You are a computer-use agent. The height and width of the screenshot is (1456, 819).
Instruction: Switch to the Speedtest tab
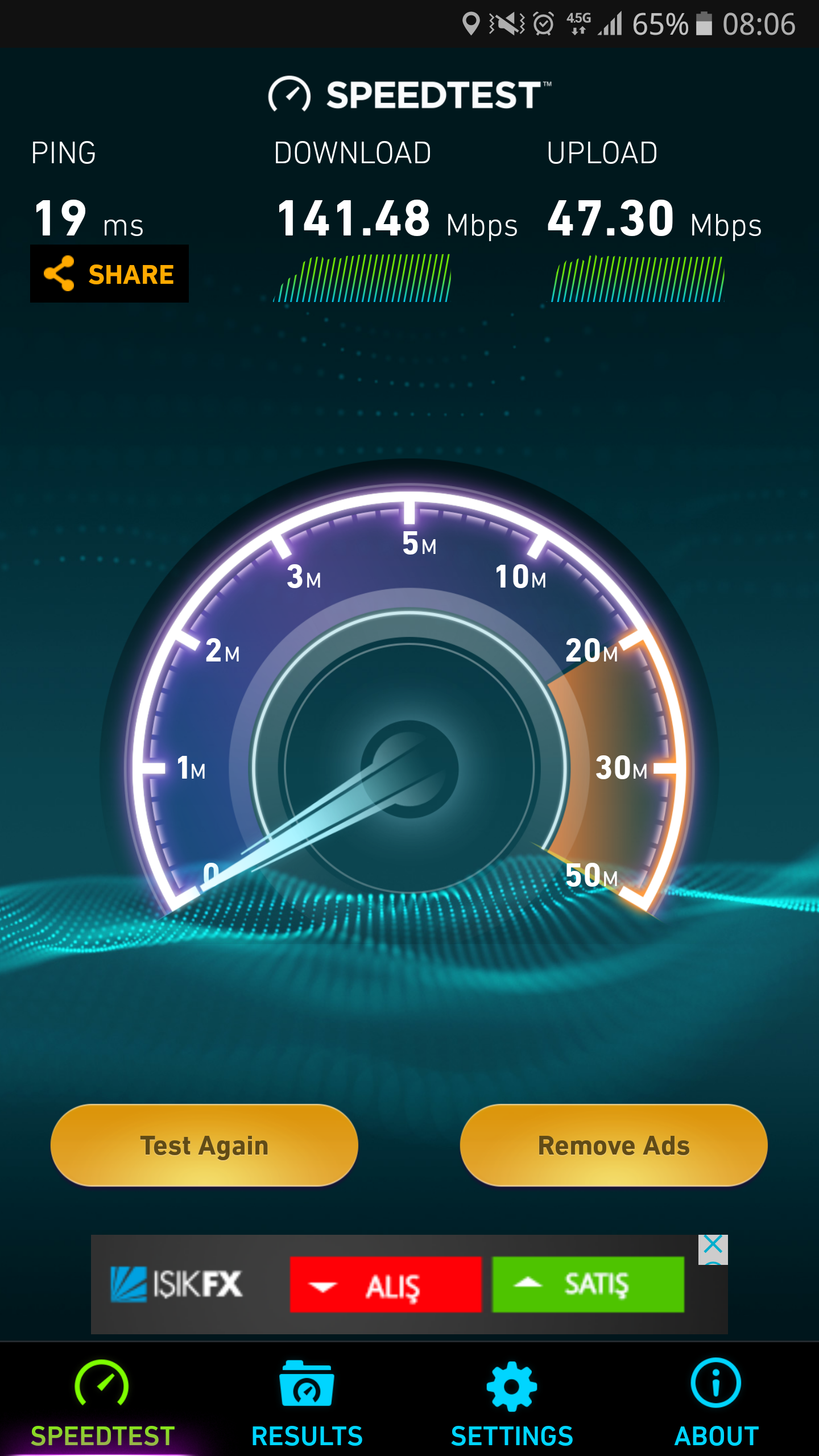102,1403
